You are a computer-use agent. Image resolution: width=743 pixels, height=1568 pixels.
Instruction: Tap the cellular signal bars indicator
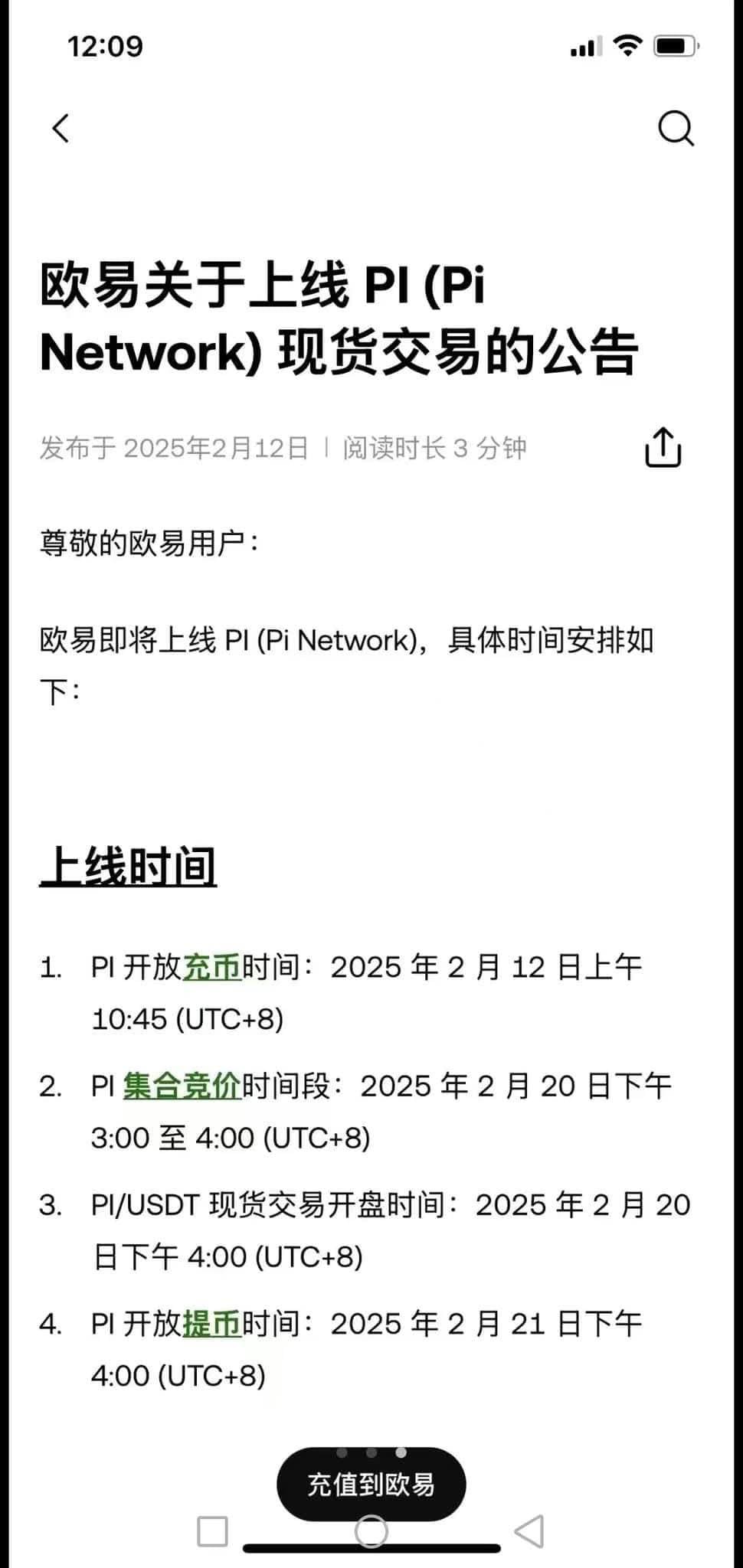pyautogui.click(x=586, y=47)
